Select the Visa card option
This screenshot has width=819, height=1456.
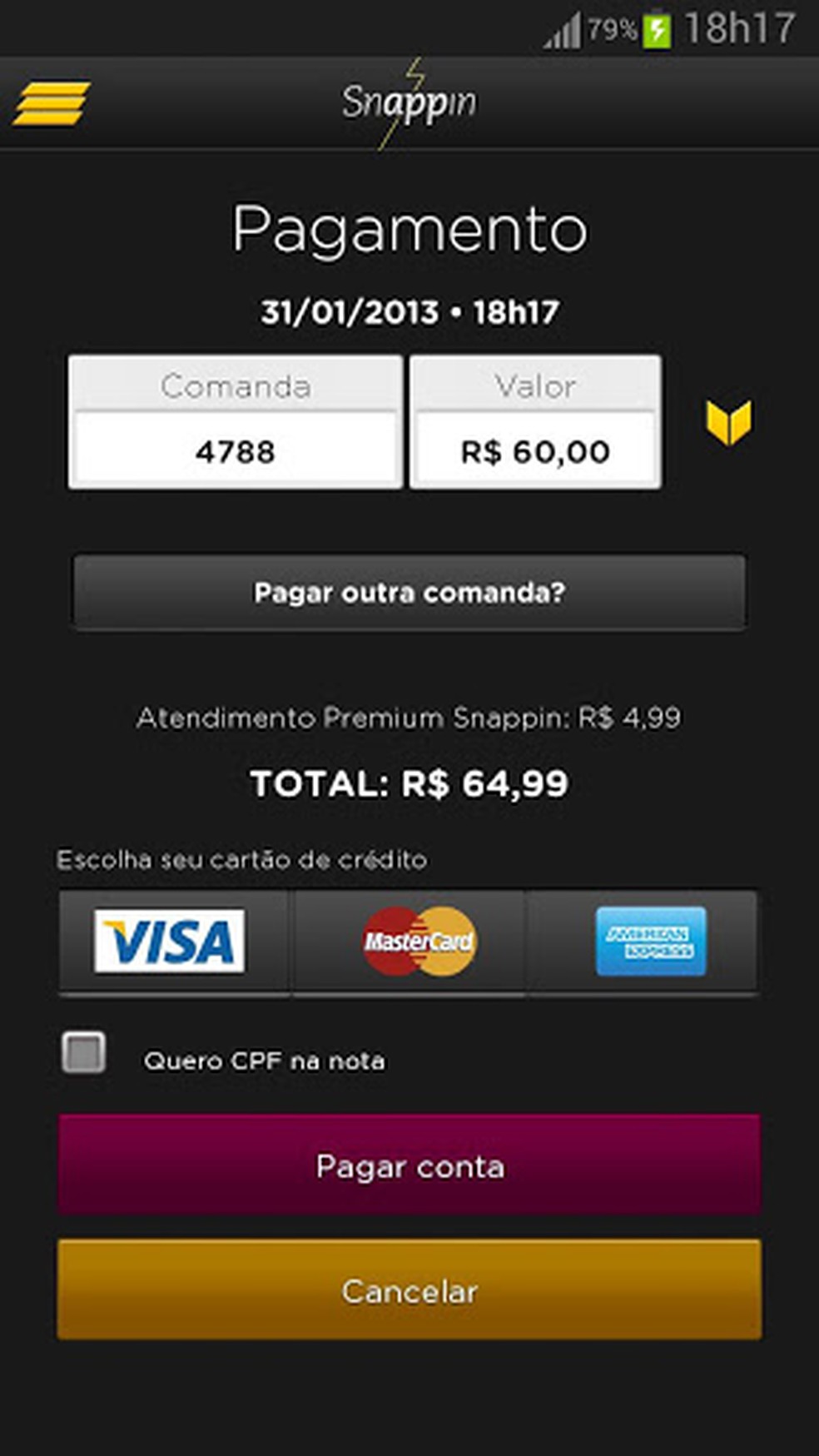173,942
